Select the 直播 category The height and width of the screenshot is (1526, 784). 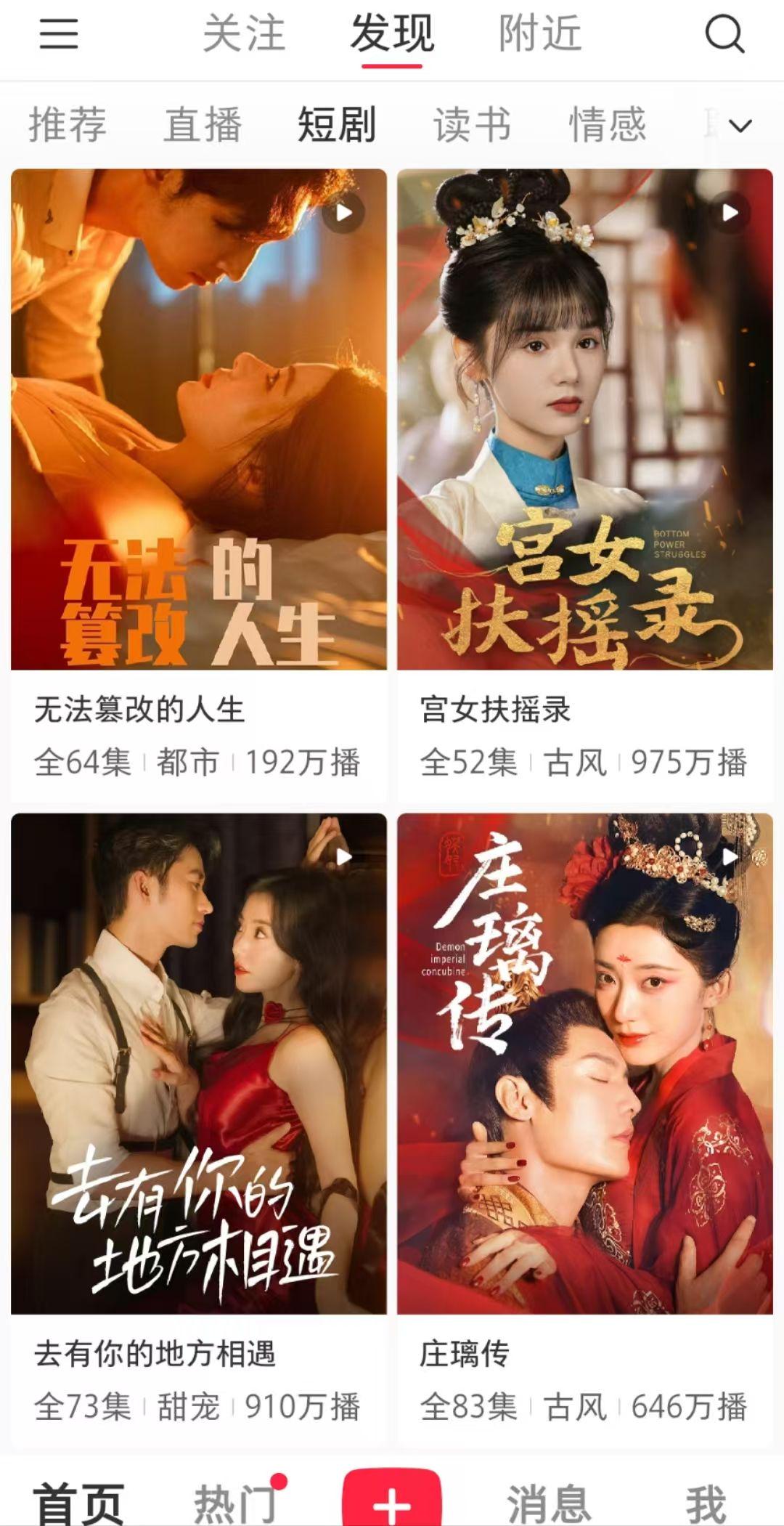pos(203,124)
